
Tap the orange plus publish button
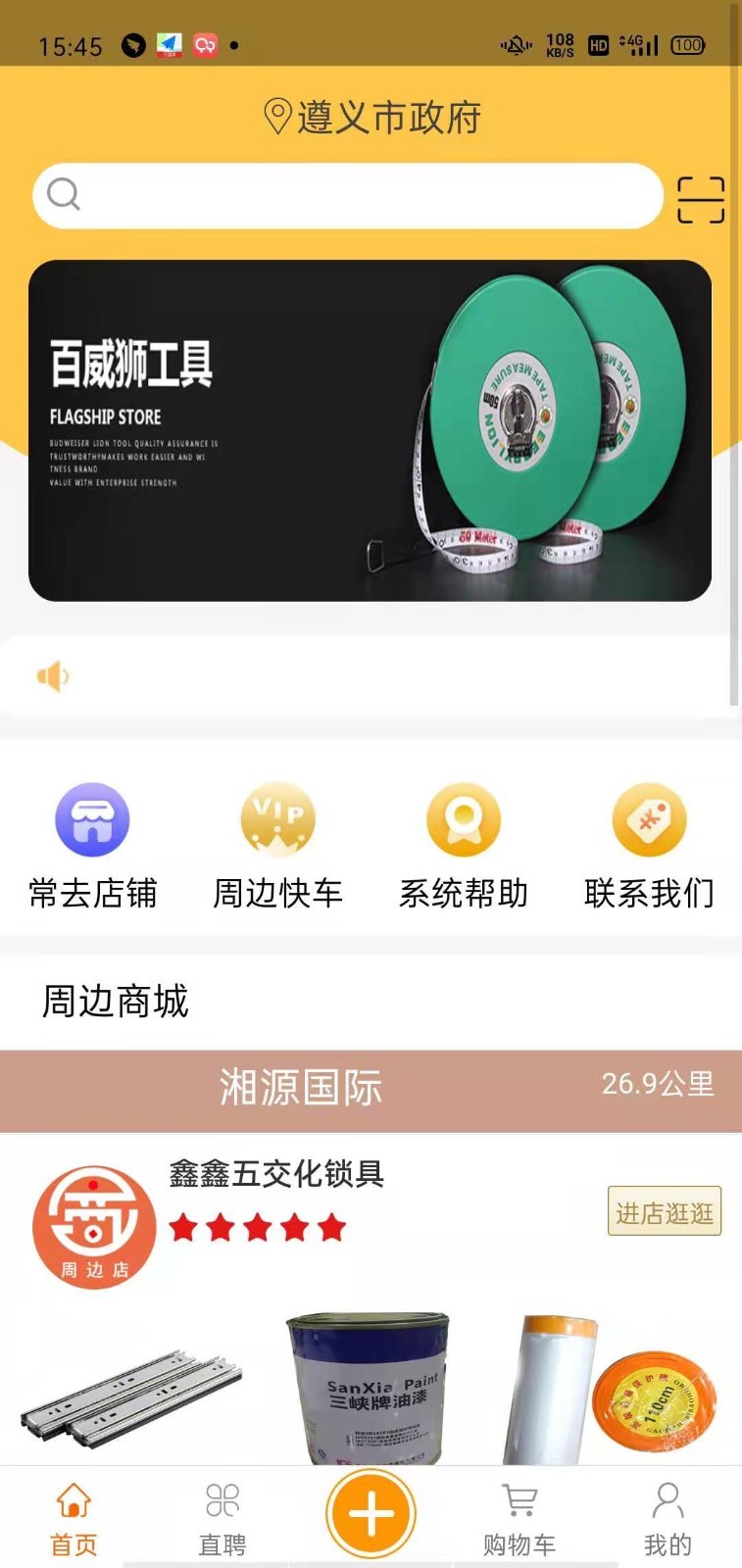click(371, 1514)
